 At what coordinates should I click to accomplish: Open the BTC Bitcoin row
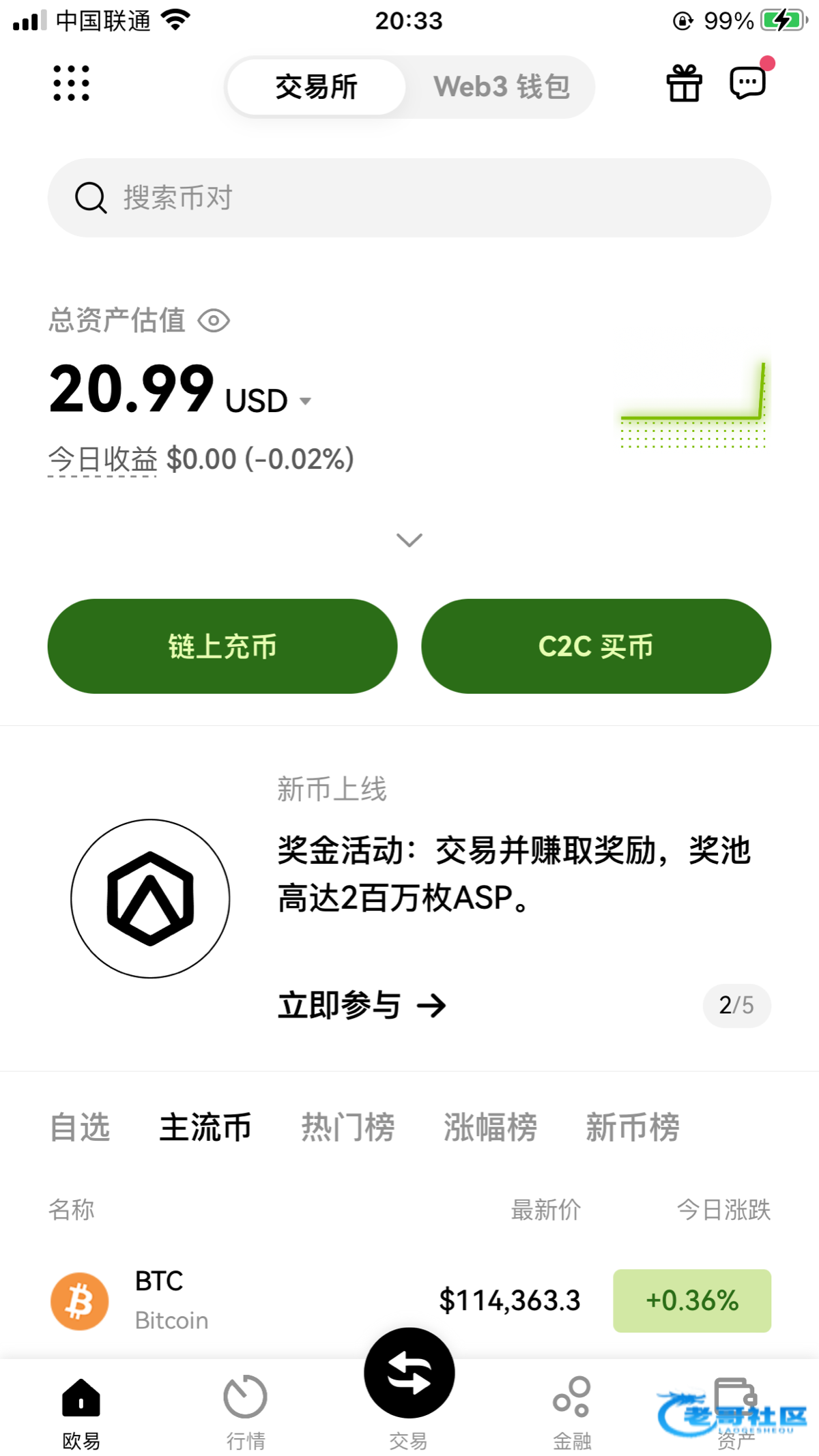(x=409, y=1300)
